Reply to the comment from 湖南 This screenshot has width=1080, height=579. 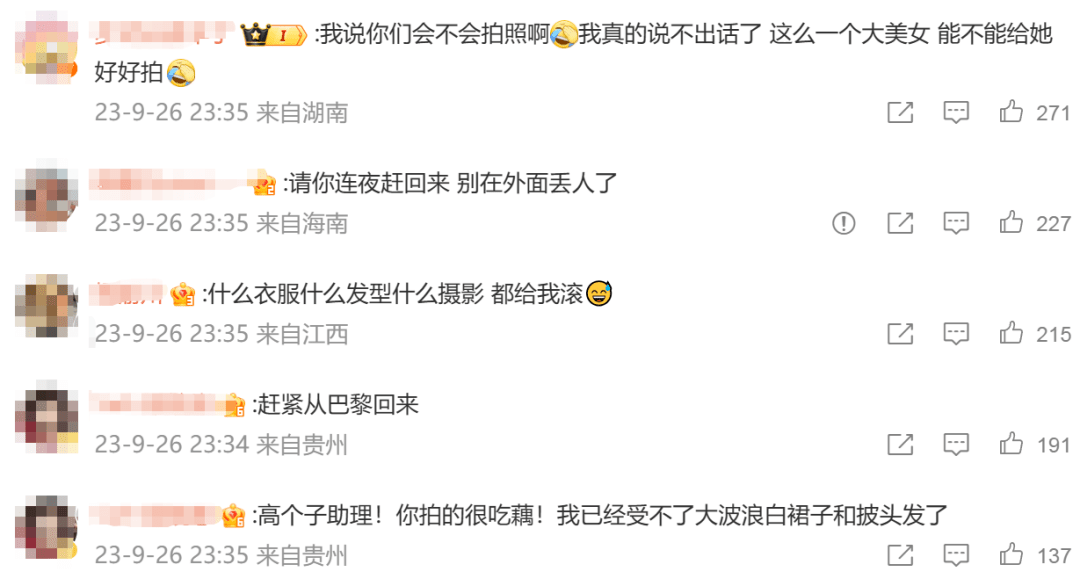(956, 112)
